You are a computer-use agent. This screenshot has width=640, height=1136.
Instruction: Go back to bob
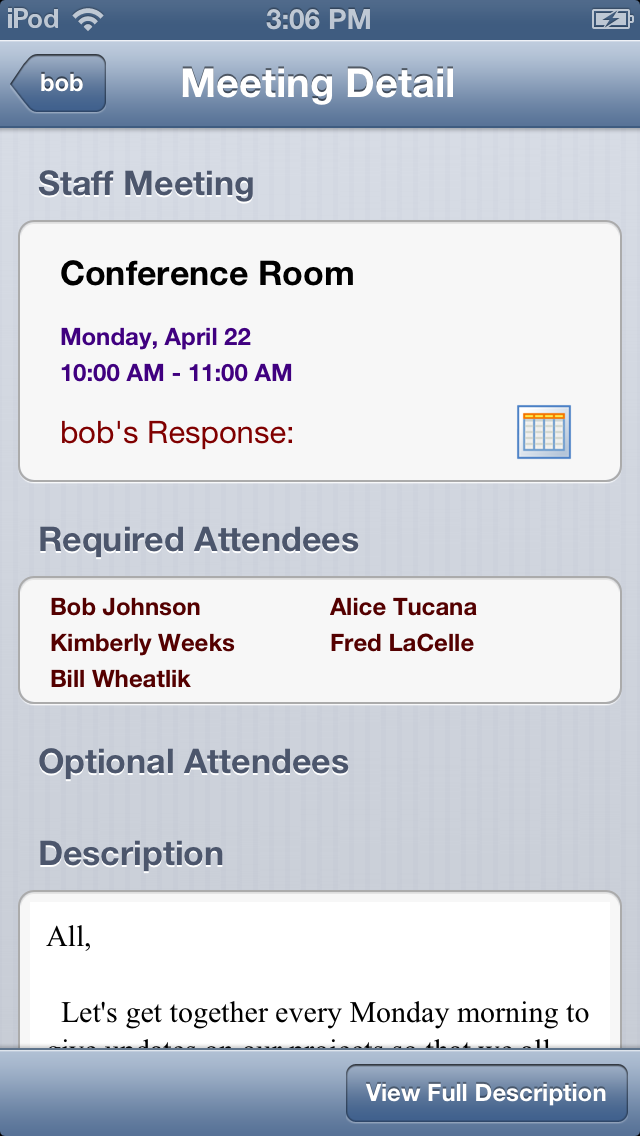pos(59,84)
